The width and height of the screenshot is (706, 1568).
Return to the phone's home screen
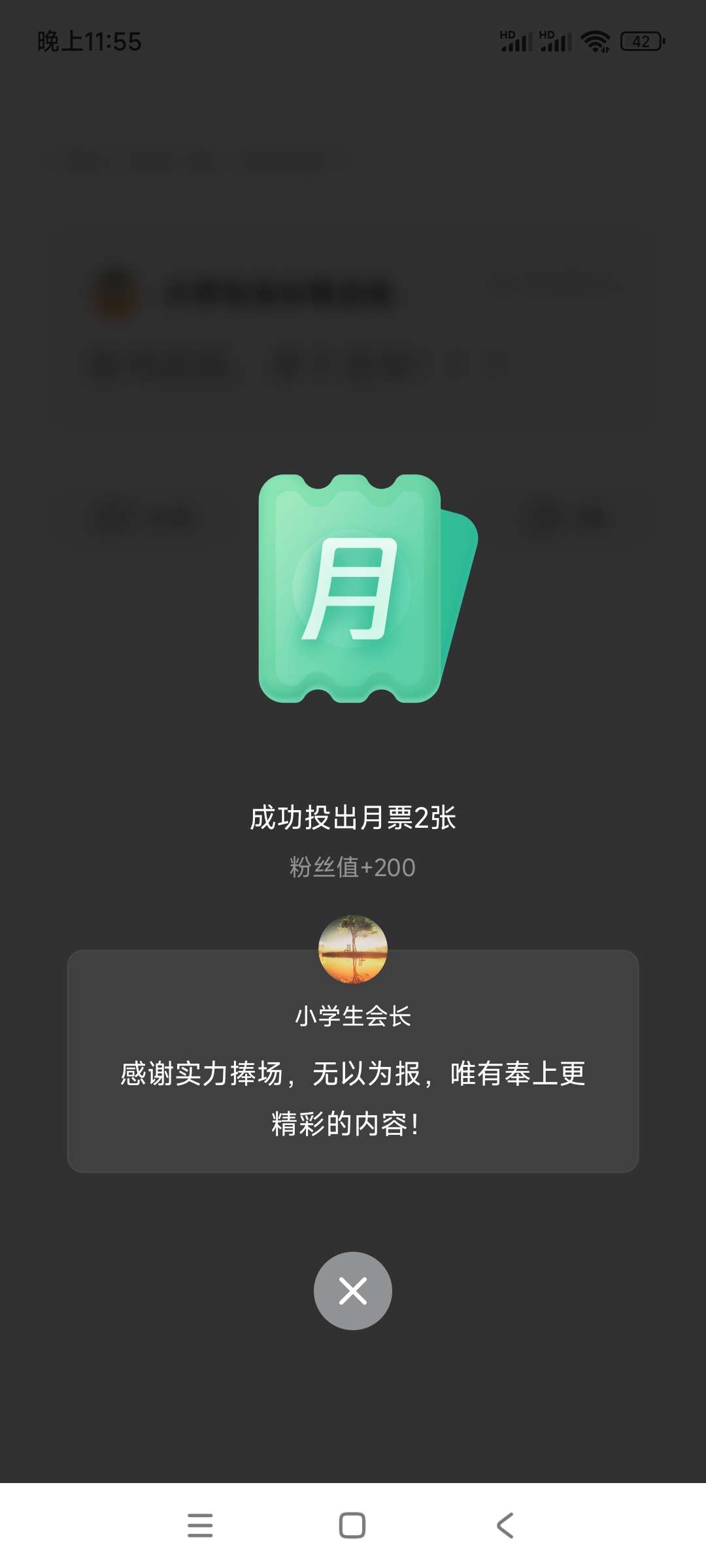(x=352, y=1526)
